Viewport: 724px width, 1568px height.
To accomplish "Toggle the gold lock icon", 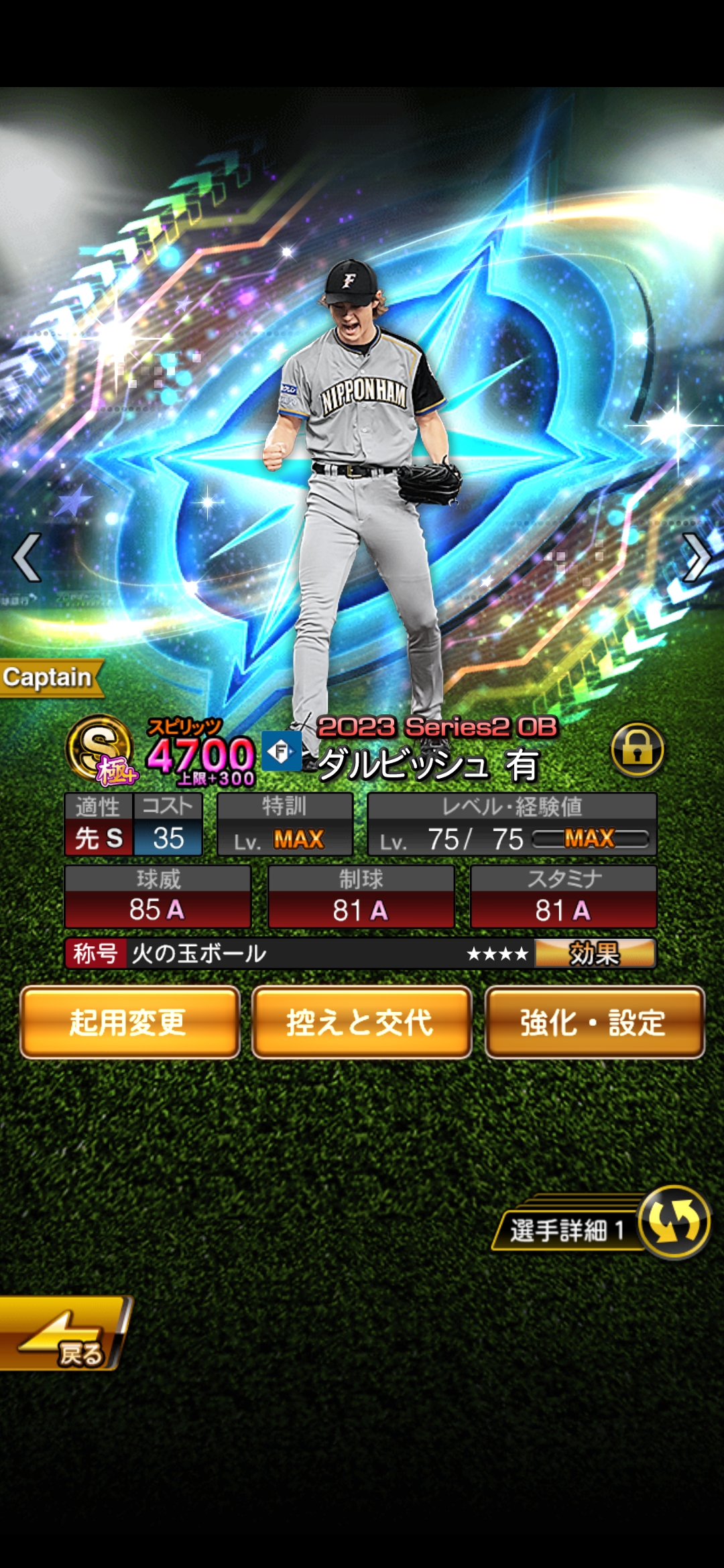I will 638,749.
